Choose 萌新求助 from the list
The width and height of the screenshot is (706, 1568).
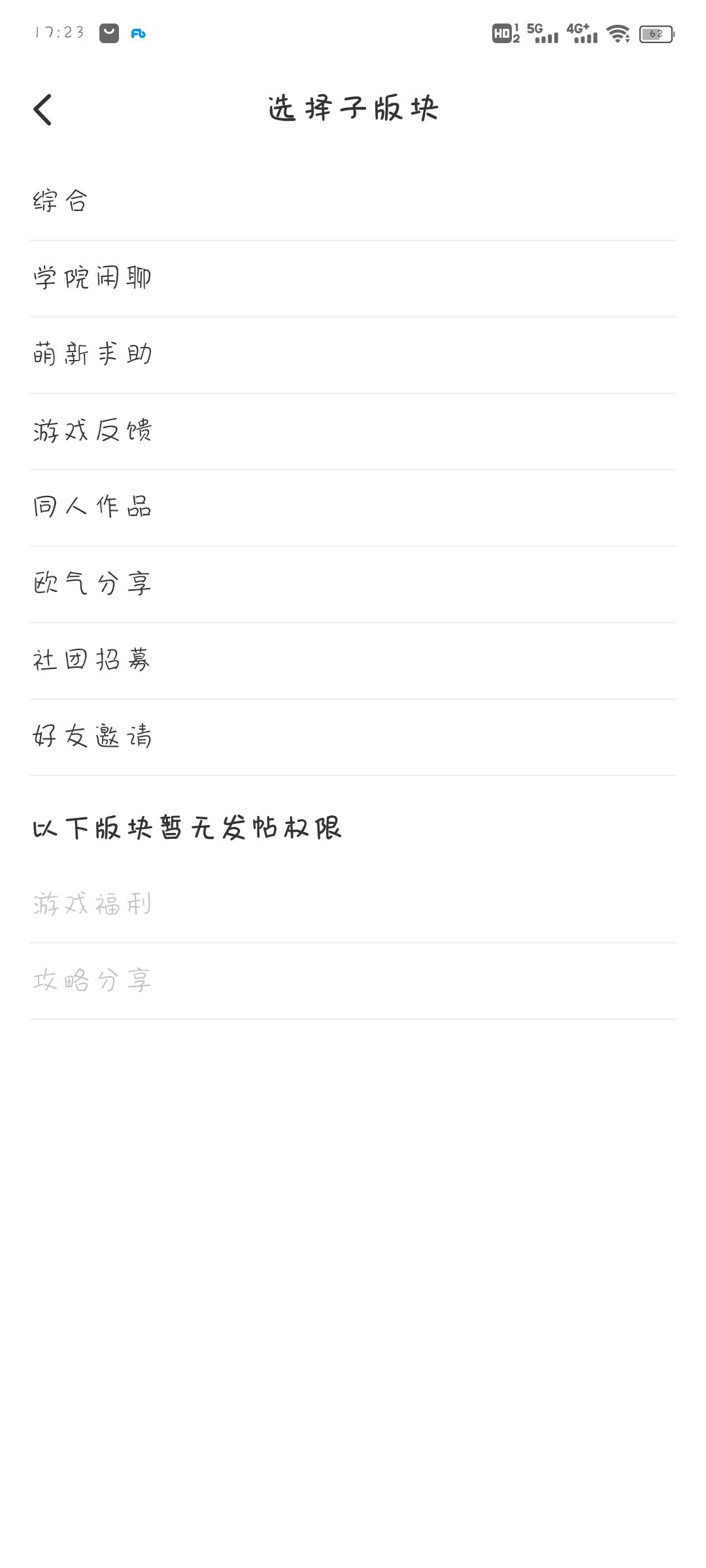coord(92,353)
